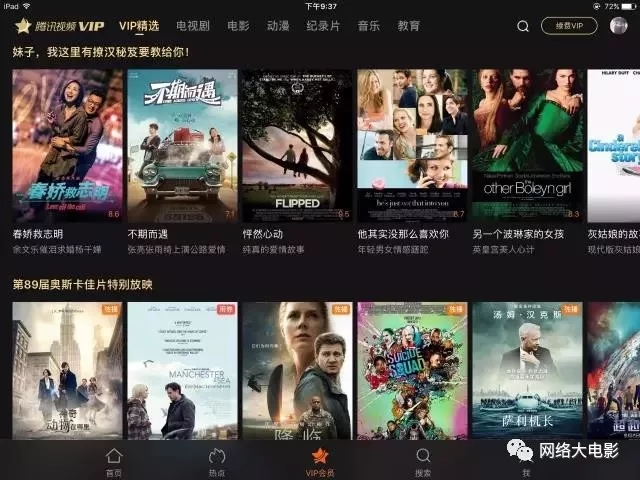The width and height of the screenshot is (640, 480).
Task: Play the movie 怦然心动 (Flipped)
Action: point(296,146)
